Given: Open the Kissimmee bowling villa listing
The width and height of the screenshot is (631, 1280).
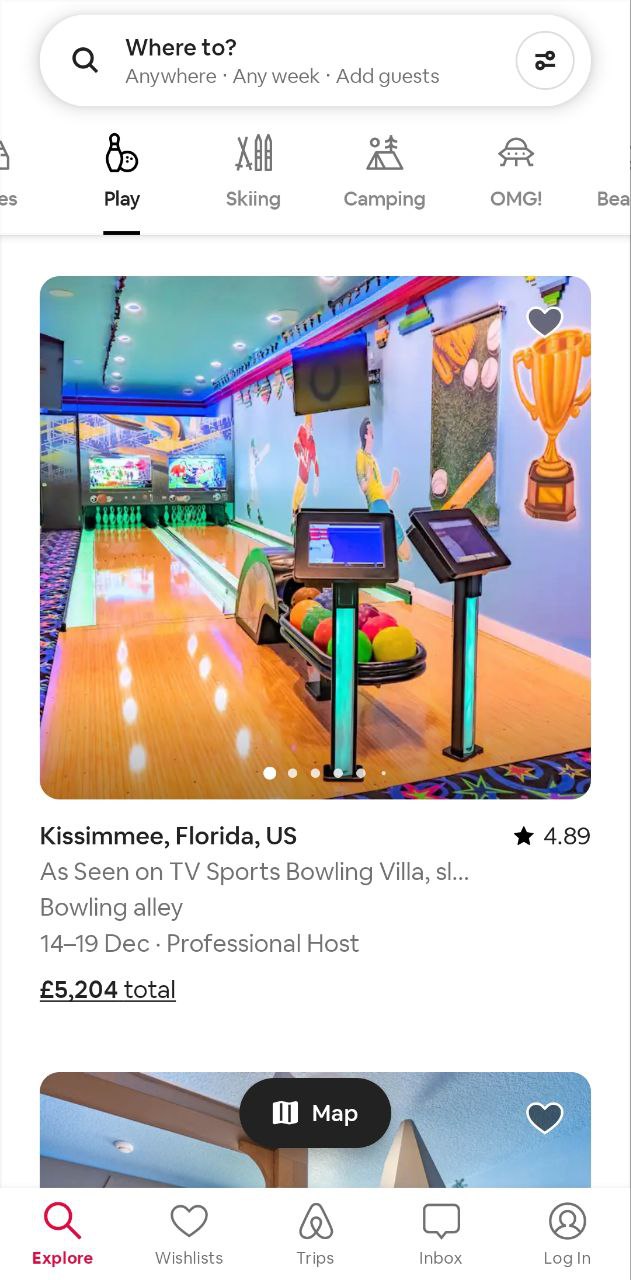Looking at the screenshot, I should click(x=315, y=537).
